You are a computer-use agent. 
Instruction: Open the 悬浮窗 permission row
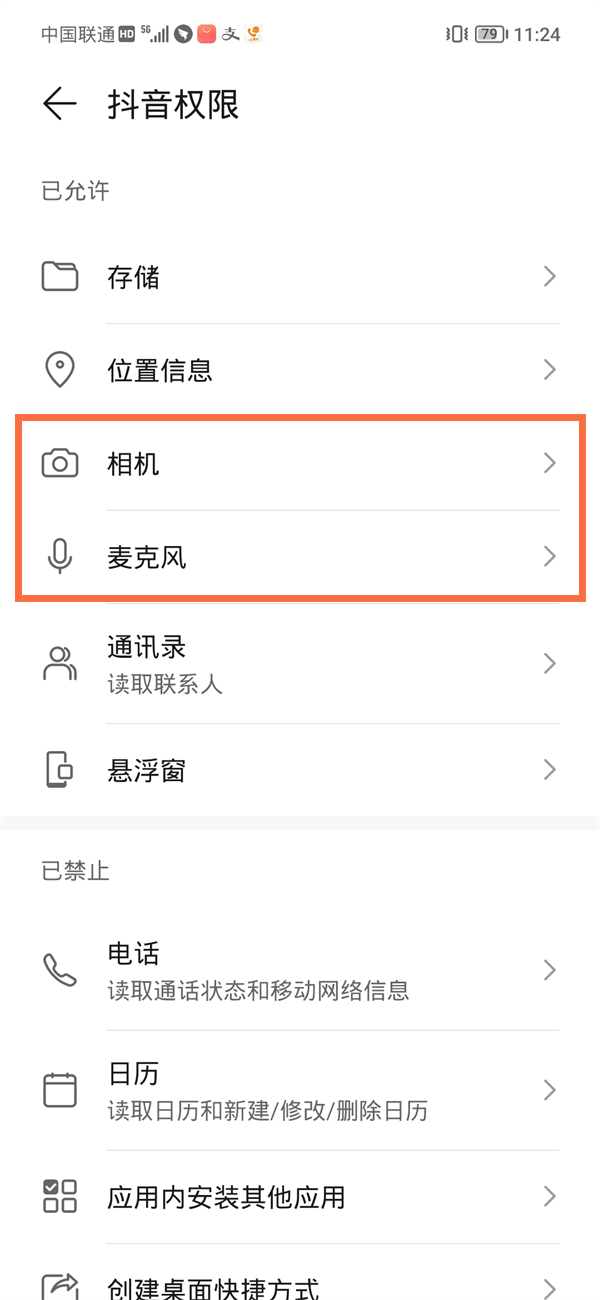pos(300,770)
